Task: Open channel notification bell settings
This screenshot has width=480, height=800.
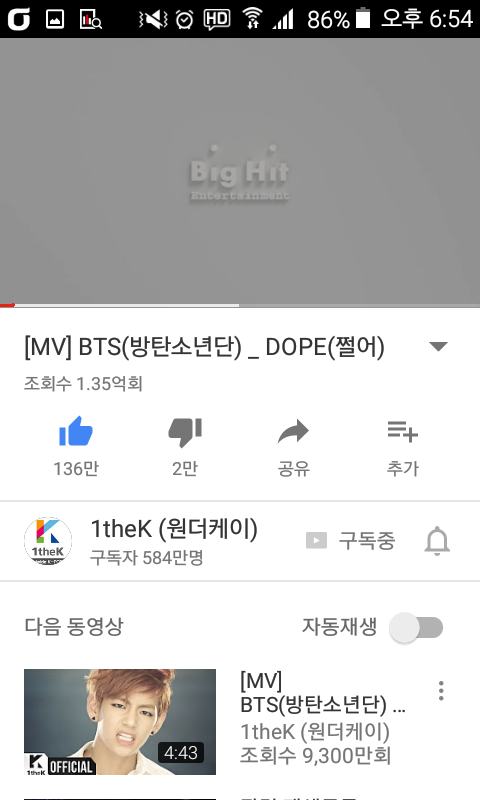Action: 437,541
